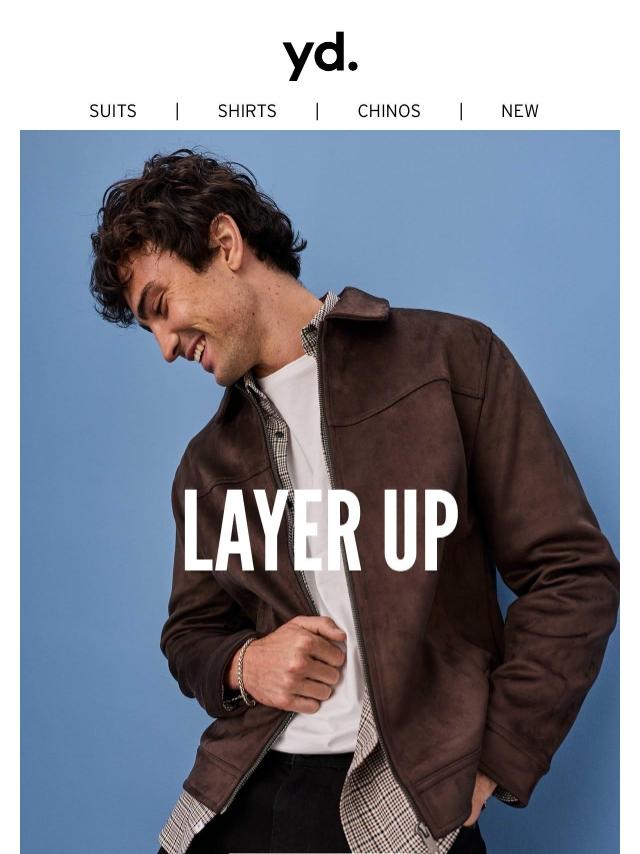
Task: View New arrivals link
Action: click(x=520, y=111)
